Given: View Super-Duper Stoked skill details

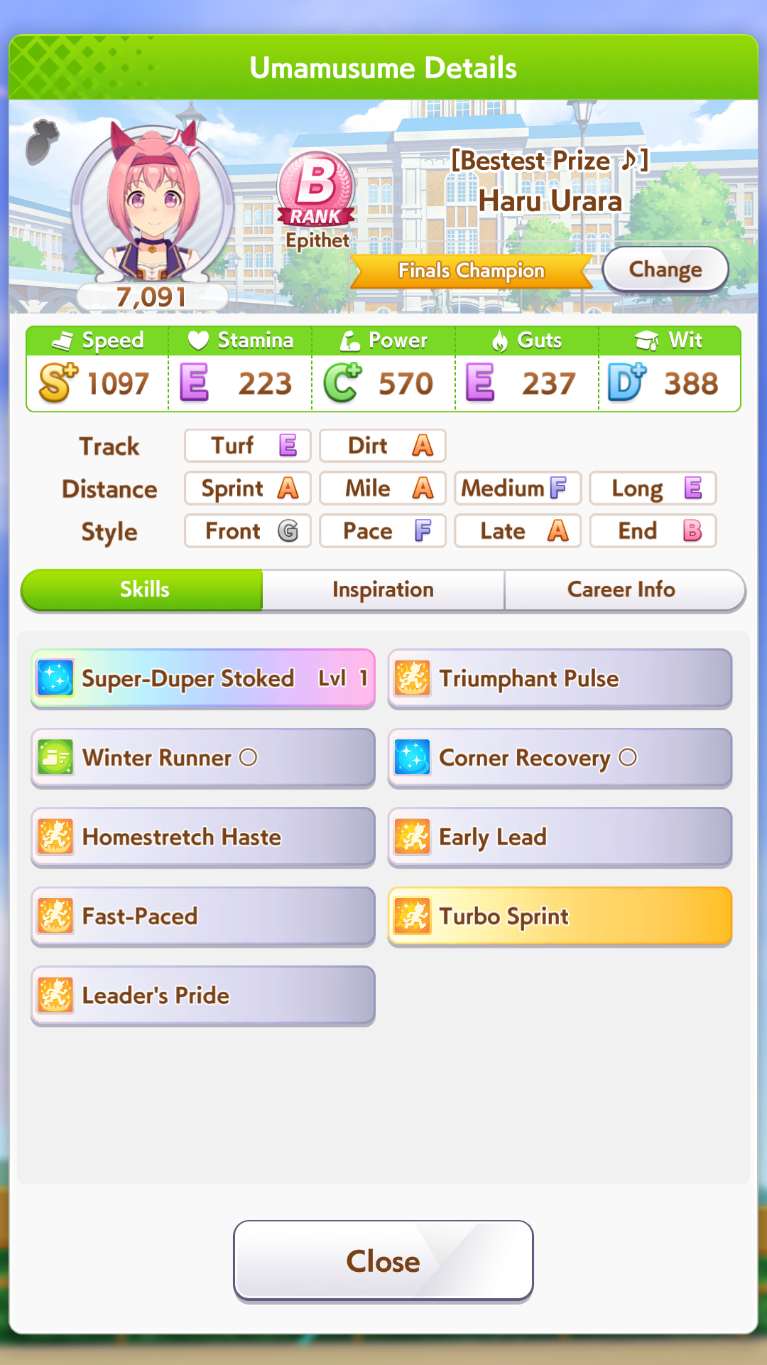Looking at the screenshot, I should [x=203, y=678].
